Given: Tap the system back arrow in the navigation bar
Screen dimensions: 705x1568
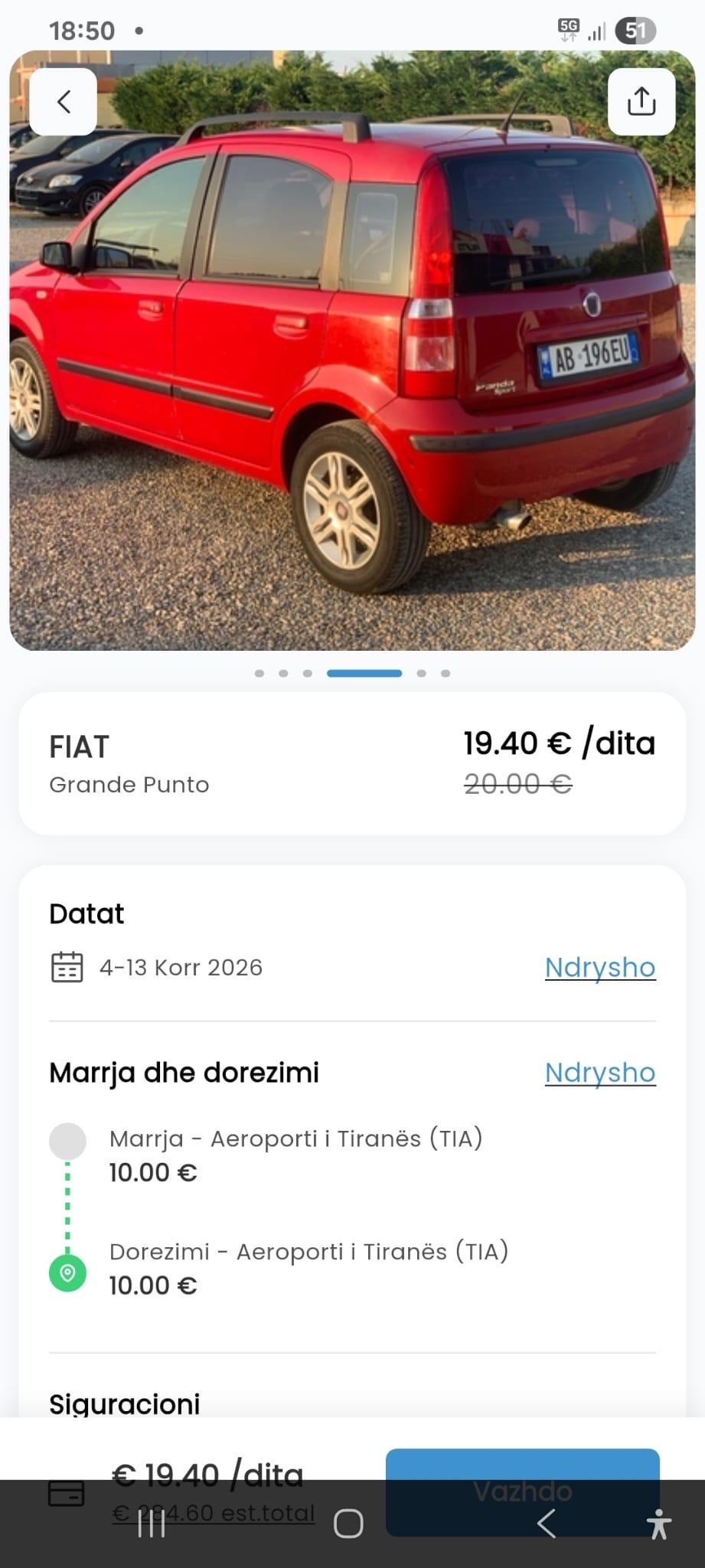Looking at the screenshot, I should (546, 1522).
